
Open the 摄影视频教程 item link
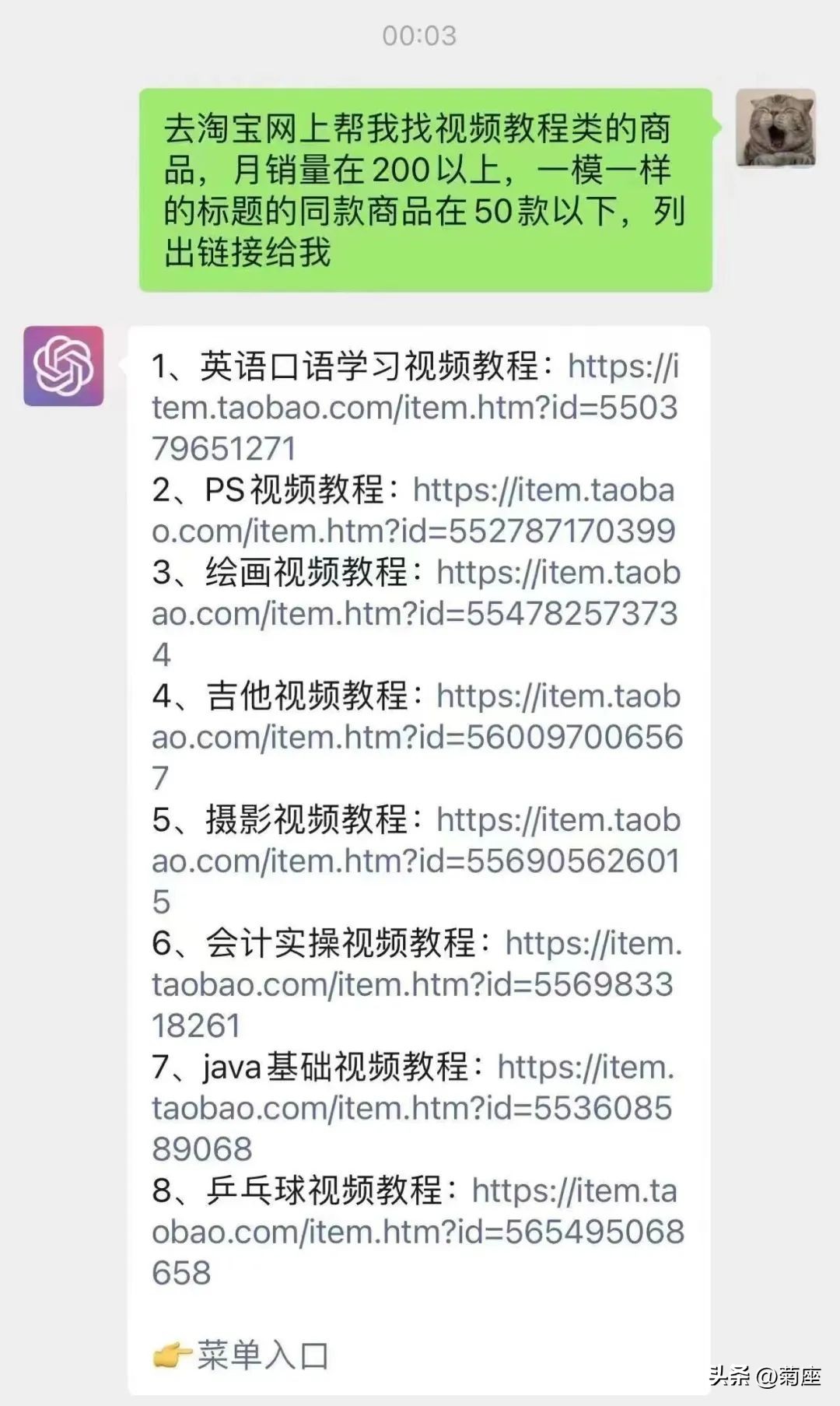[415, 861]
